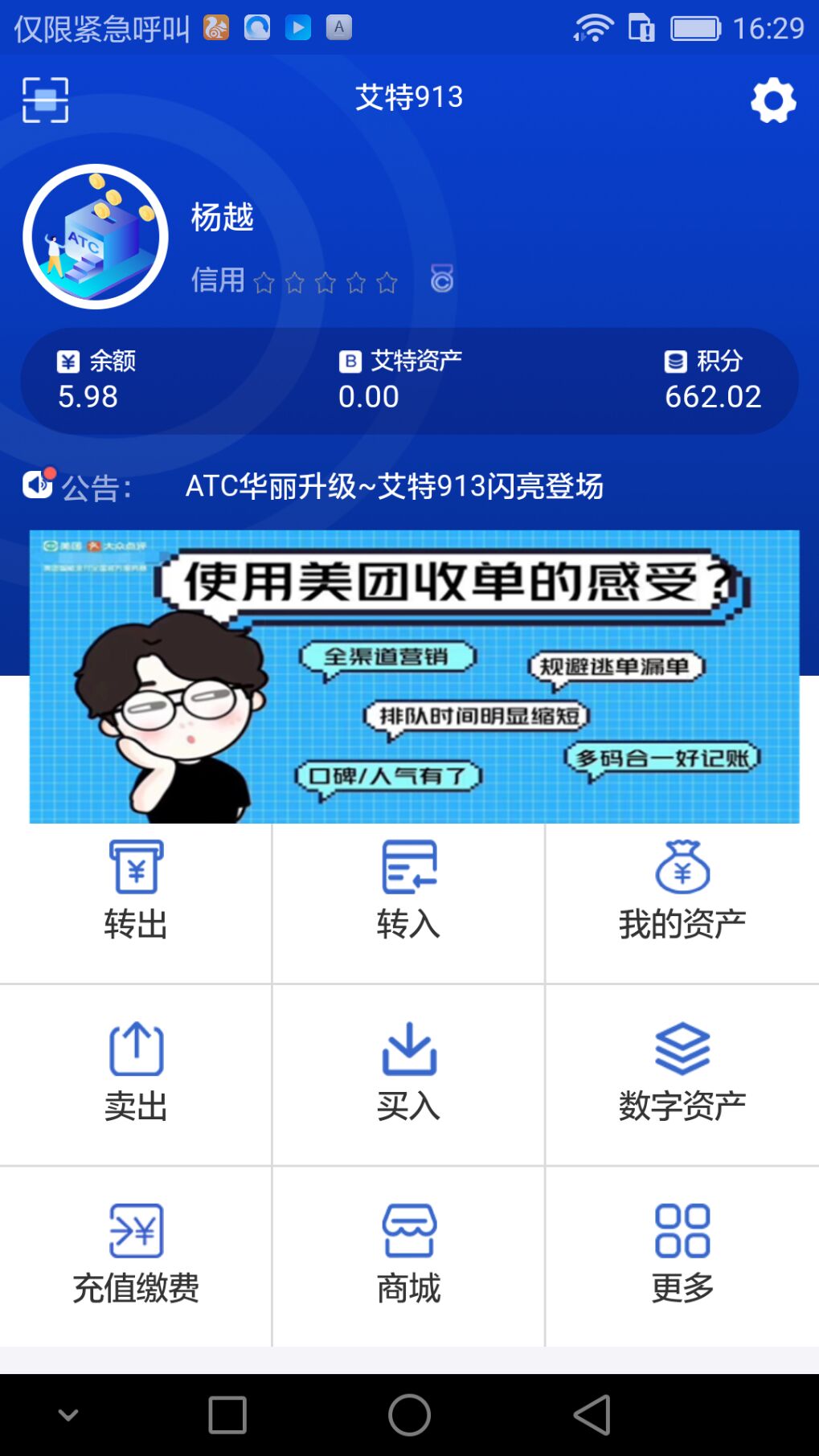Open the QR scan icon
Viewport: 819px width, 1456px height.
[45, 100]
